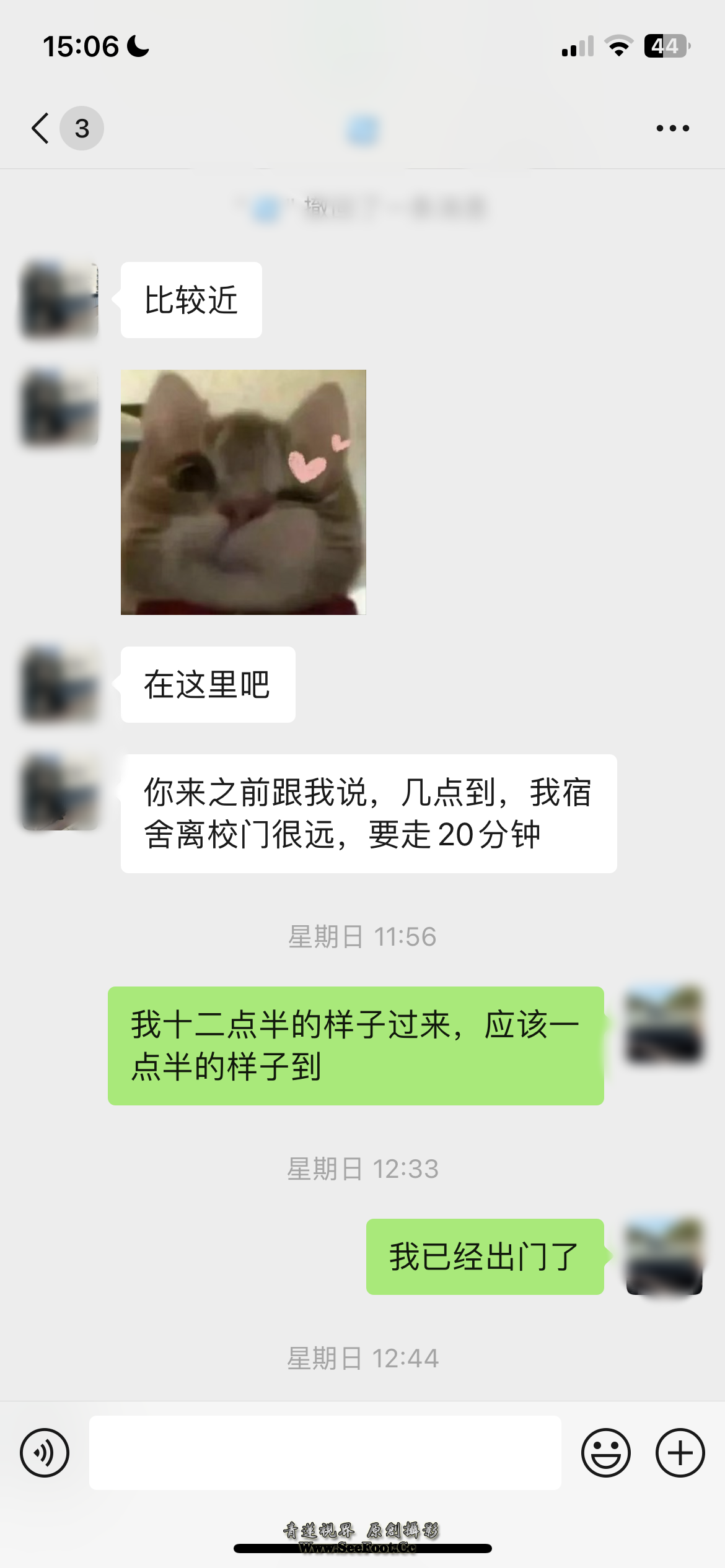Open the three-dot chat options menu
This screenshot has height=1568, width=725.
pyautogui.click(x=672, y=128)
